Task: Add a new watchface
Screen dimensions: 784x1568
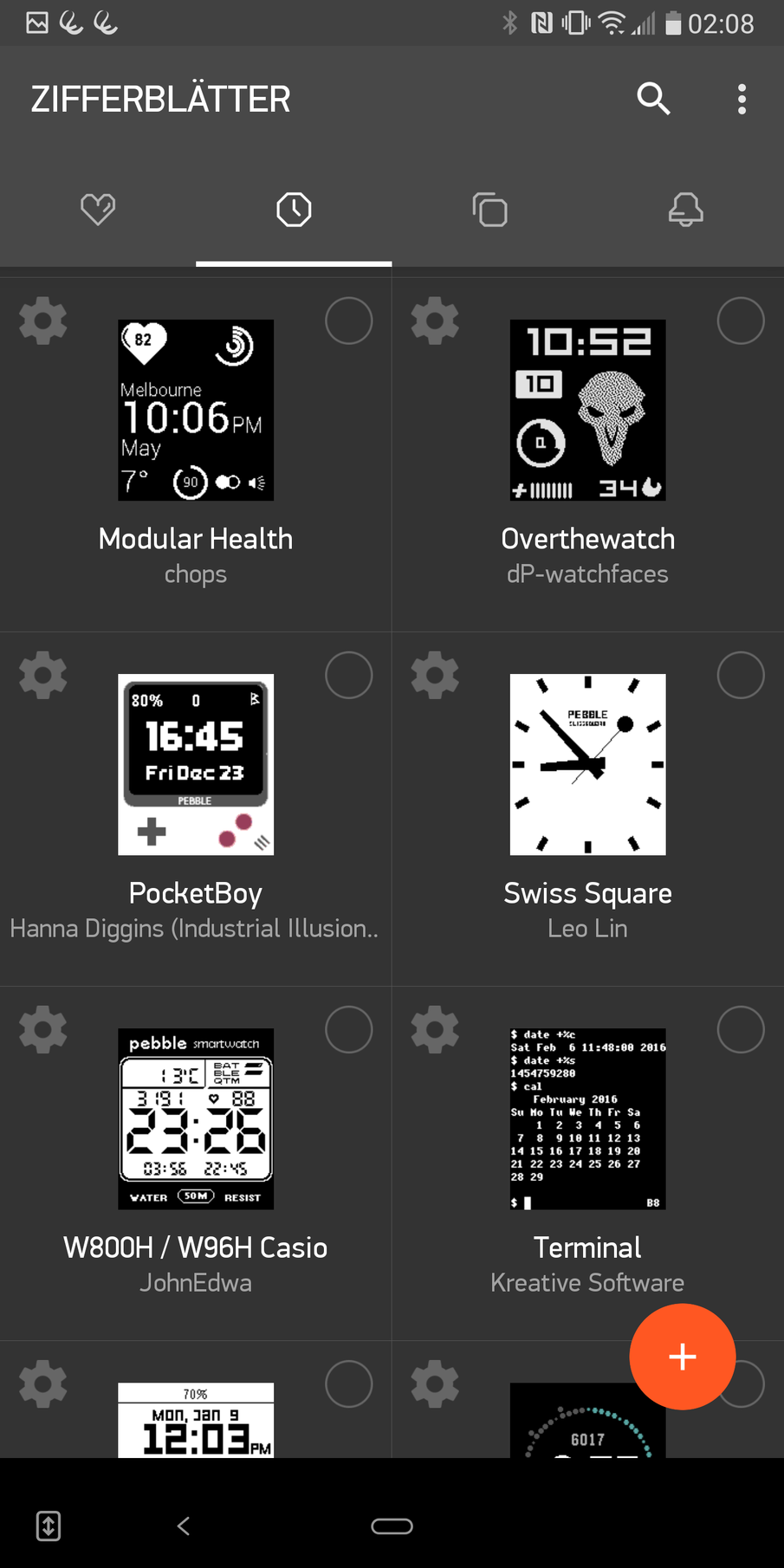Action: pos(683,1357)
